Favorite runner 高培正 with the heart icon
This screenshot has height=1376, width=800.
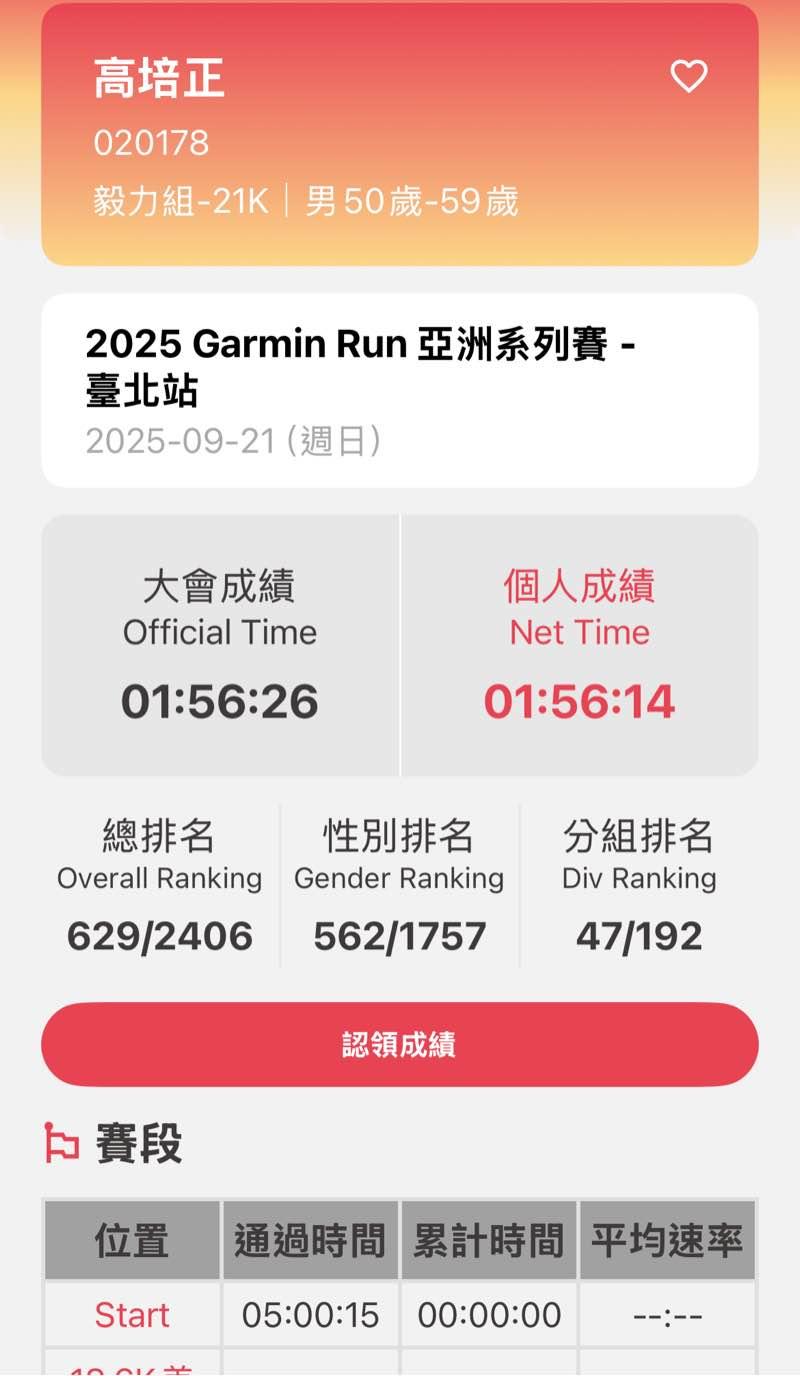coord(688,76)
